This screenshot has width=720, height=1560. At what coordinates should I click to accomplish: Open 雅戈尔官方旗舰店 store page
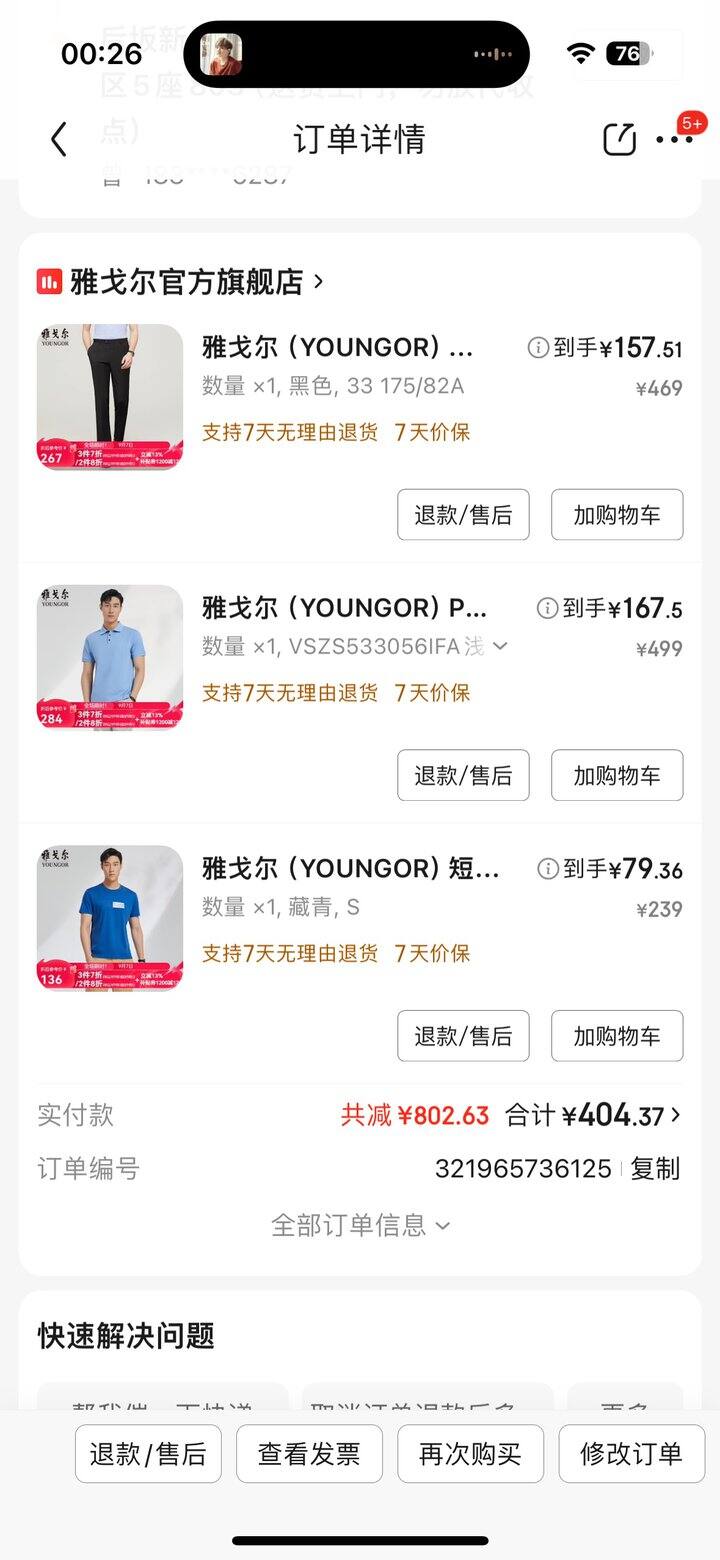click(185, 282)
